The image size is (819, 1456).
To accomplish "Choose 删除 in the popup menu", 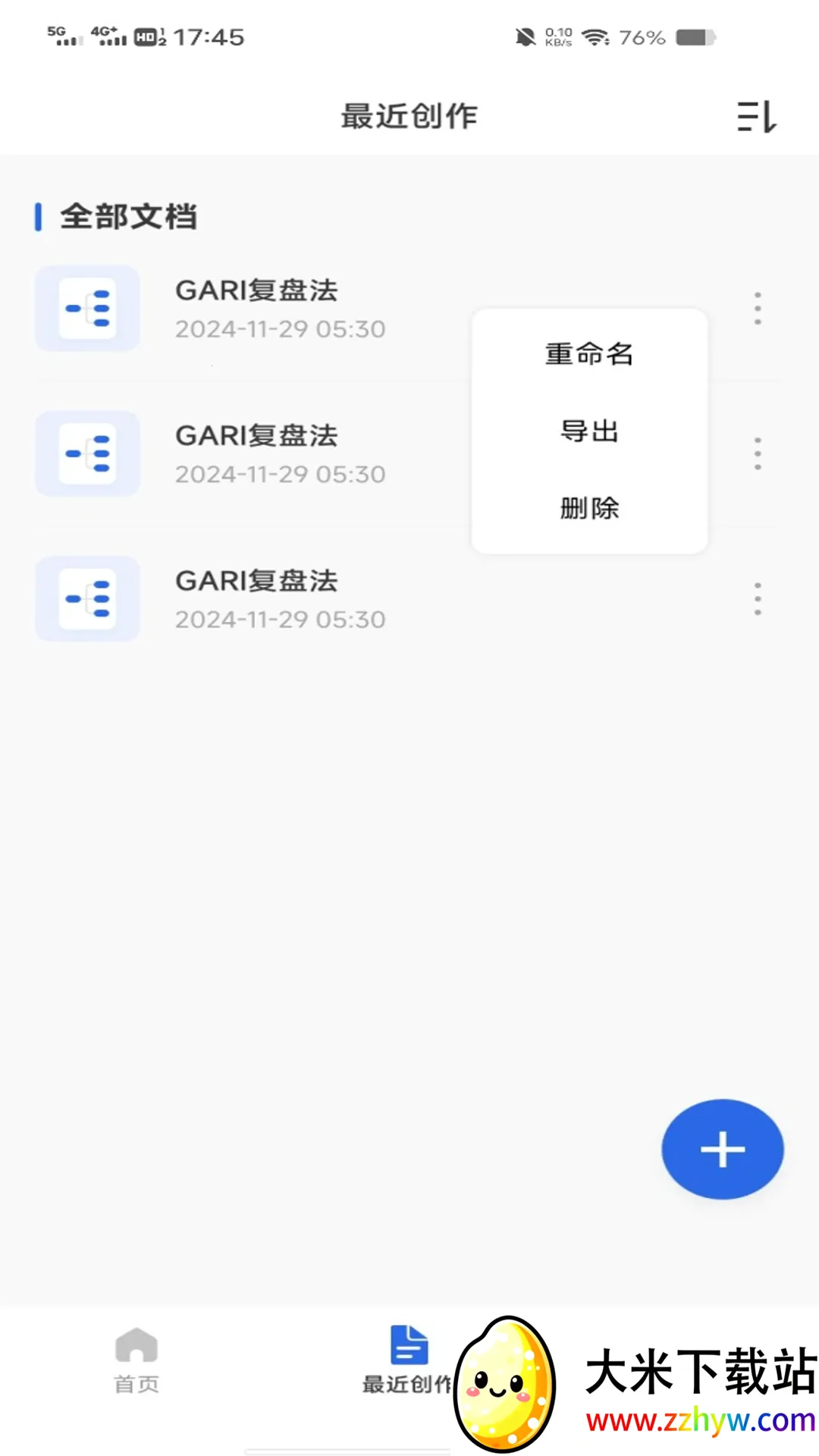I will pyautogui.click(x=589, y=509).
